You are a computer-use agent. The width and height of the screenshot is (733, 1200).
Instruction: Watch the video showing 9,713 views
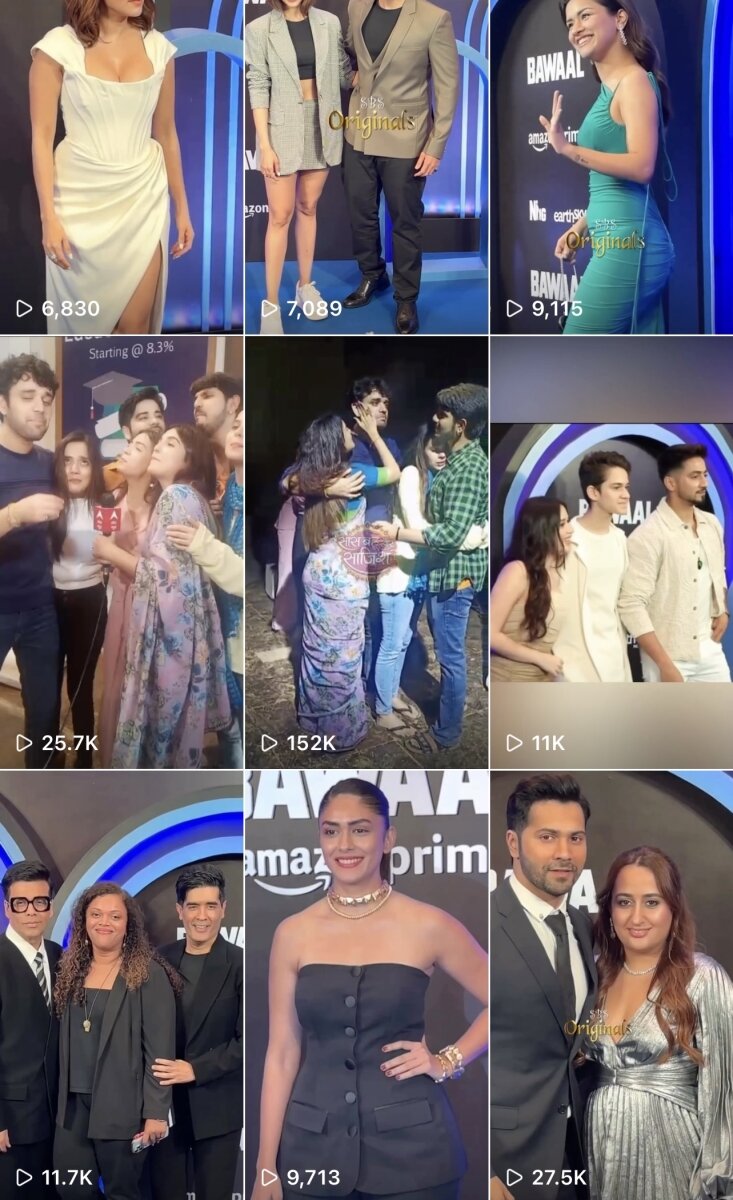[x=366, y=985]
